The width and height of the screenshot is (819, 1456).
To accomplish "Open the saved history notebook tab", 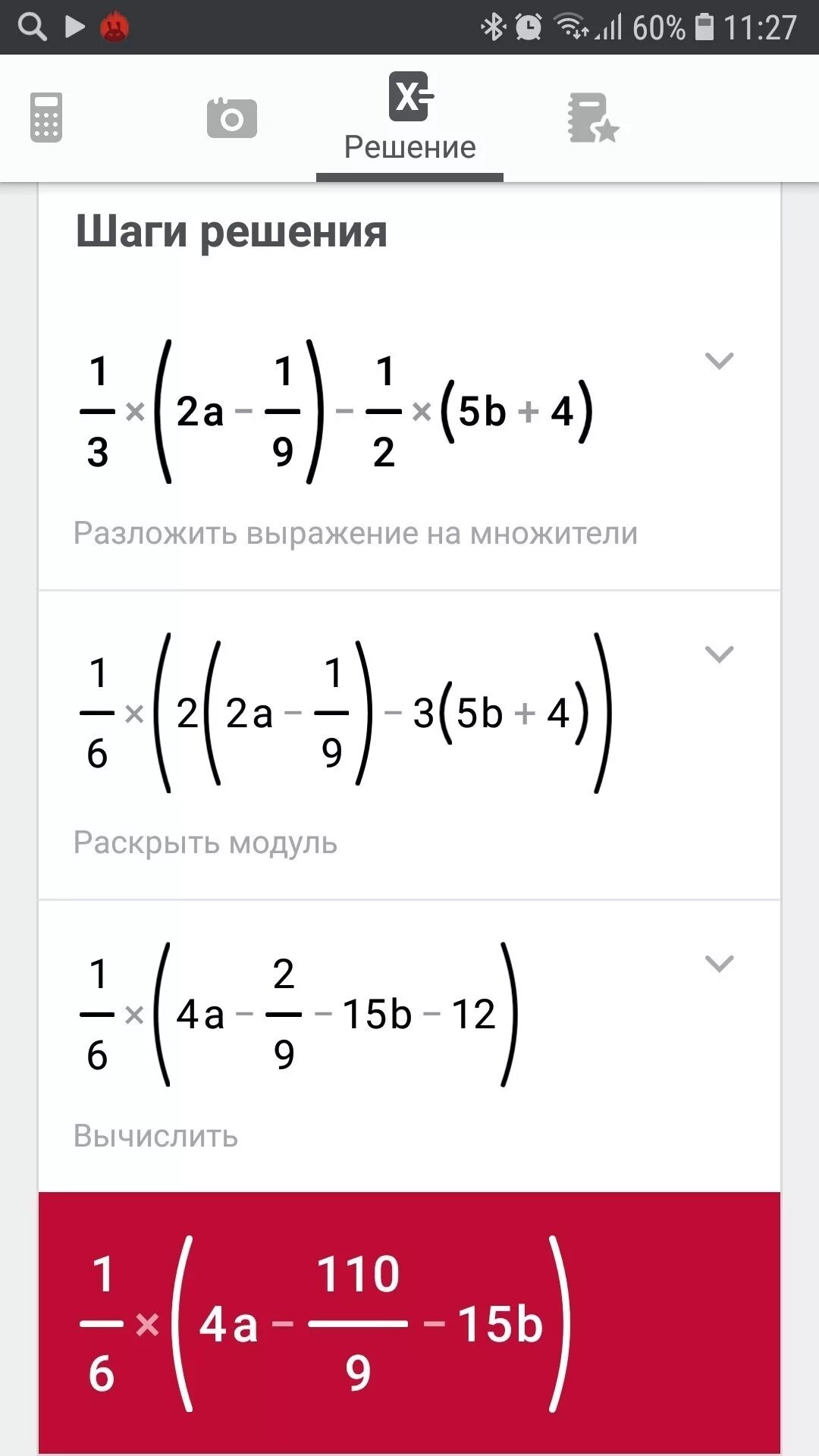I will [x=593, y=118].
